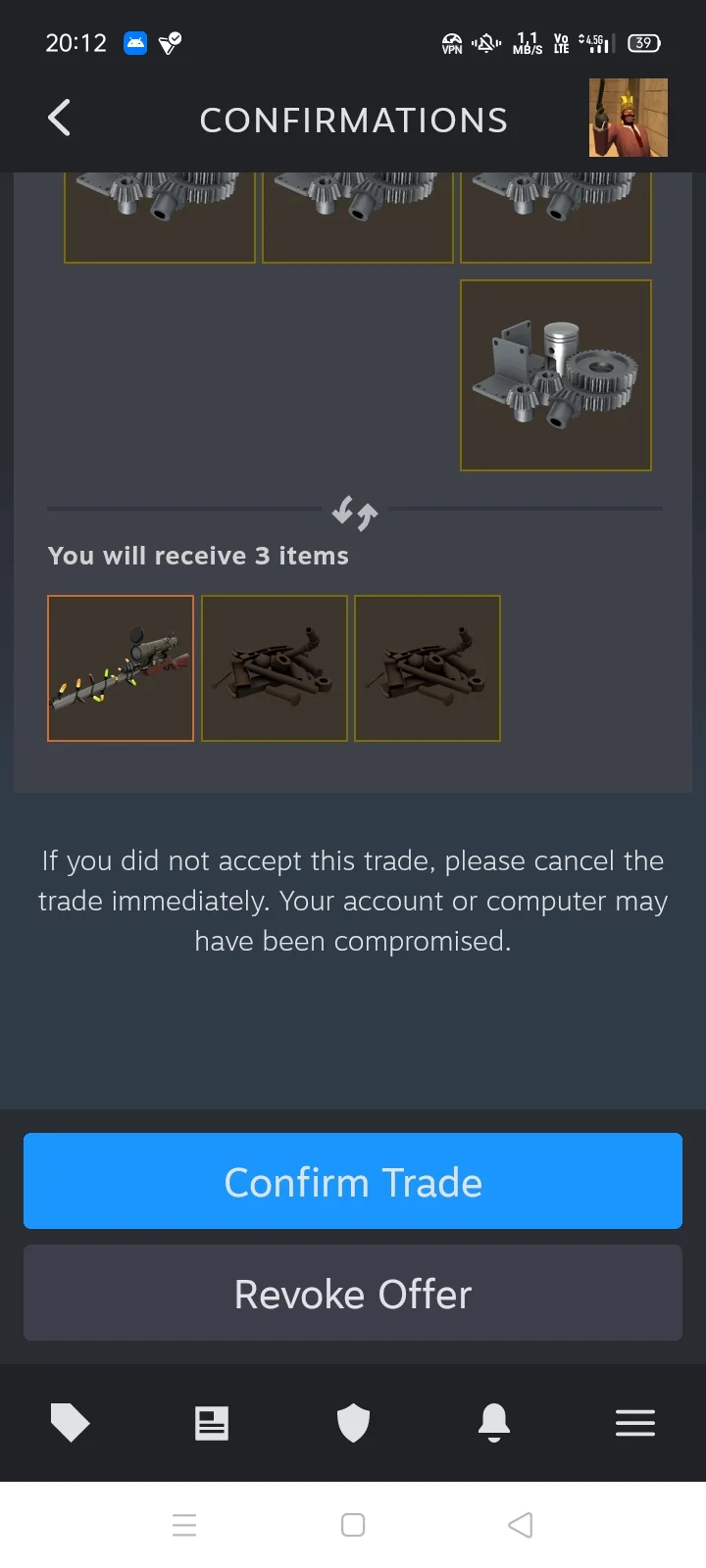The width and height of the screenshot is (706, 1568).
Task: Tap the system home button
Action: click(x=353, y=1525)
